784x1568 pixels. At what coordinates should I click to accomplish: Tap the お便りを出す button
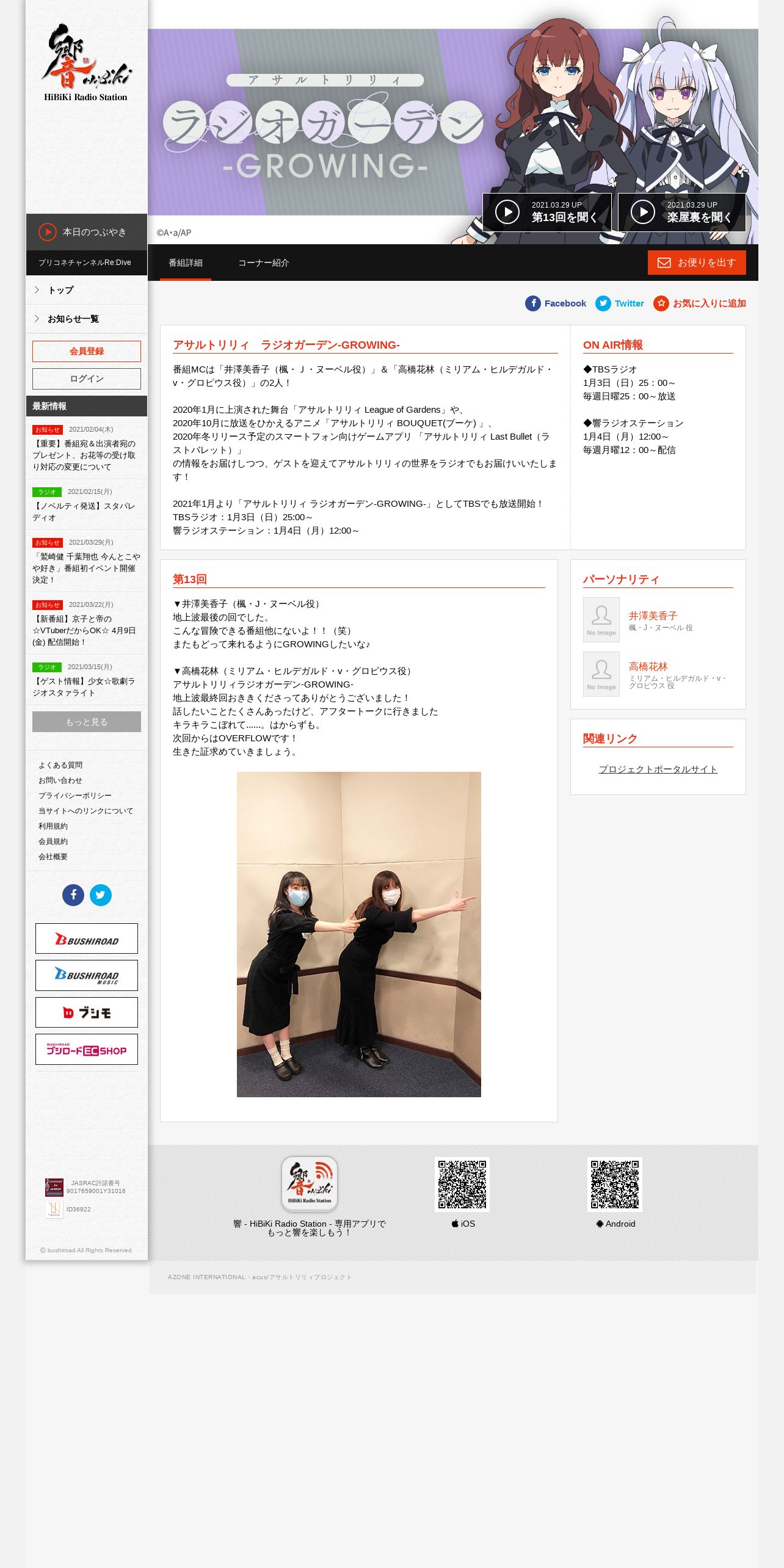(x=697, y=263)
